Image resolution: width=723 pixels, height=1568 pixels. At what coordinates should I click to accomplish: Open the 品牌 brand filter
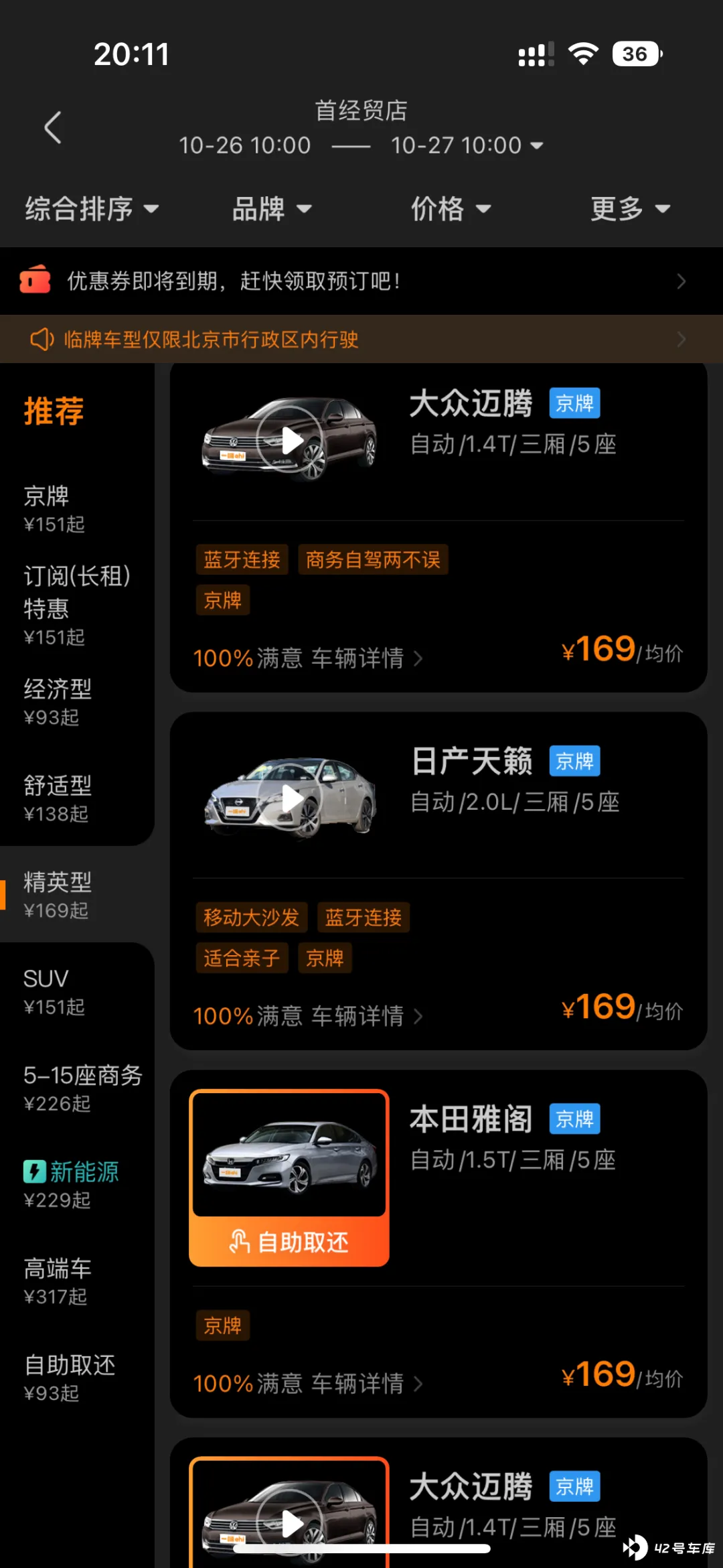tap(271, 209)
